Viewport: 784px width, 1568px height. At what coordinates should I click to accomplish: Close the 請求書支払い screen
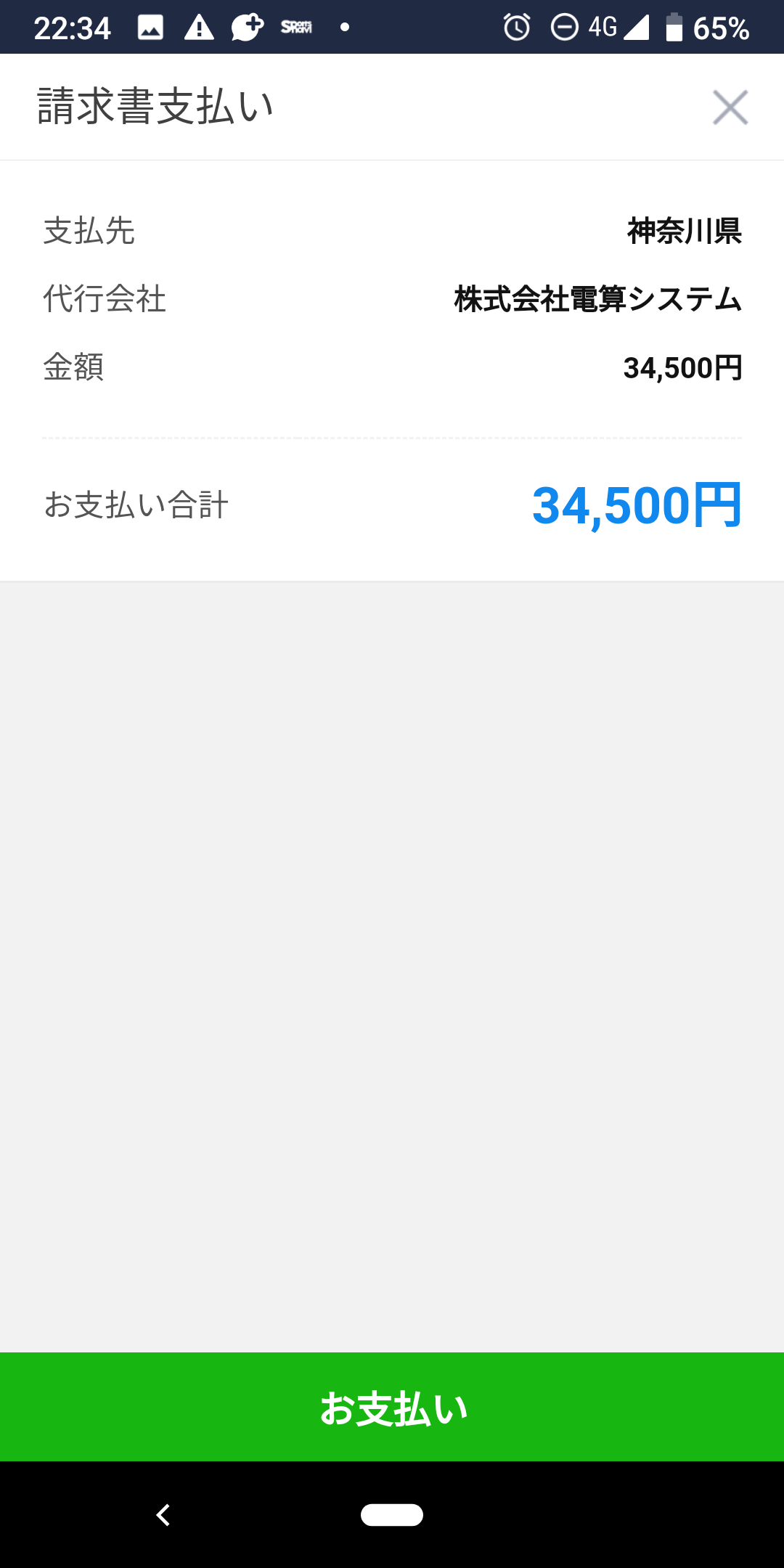(x=730, y=109)
